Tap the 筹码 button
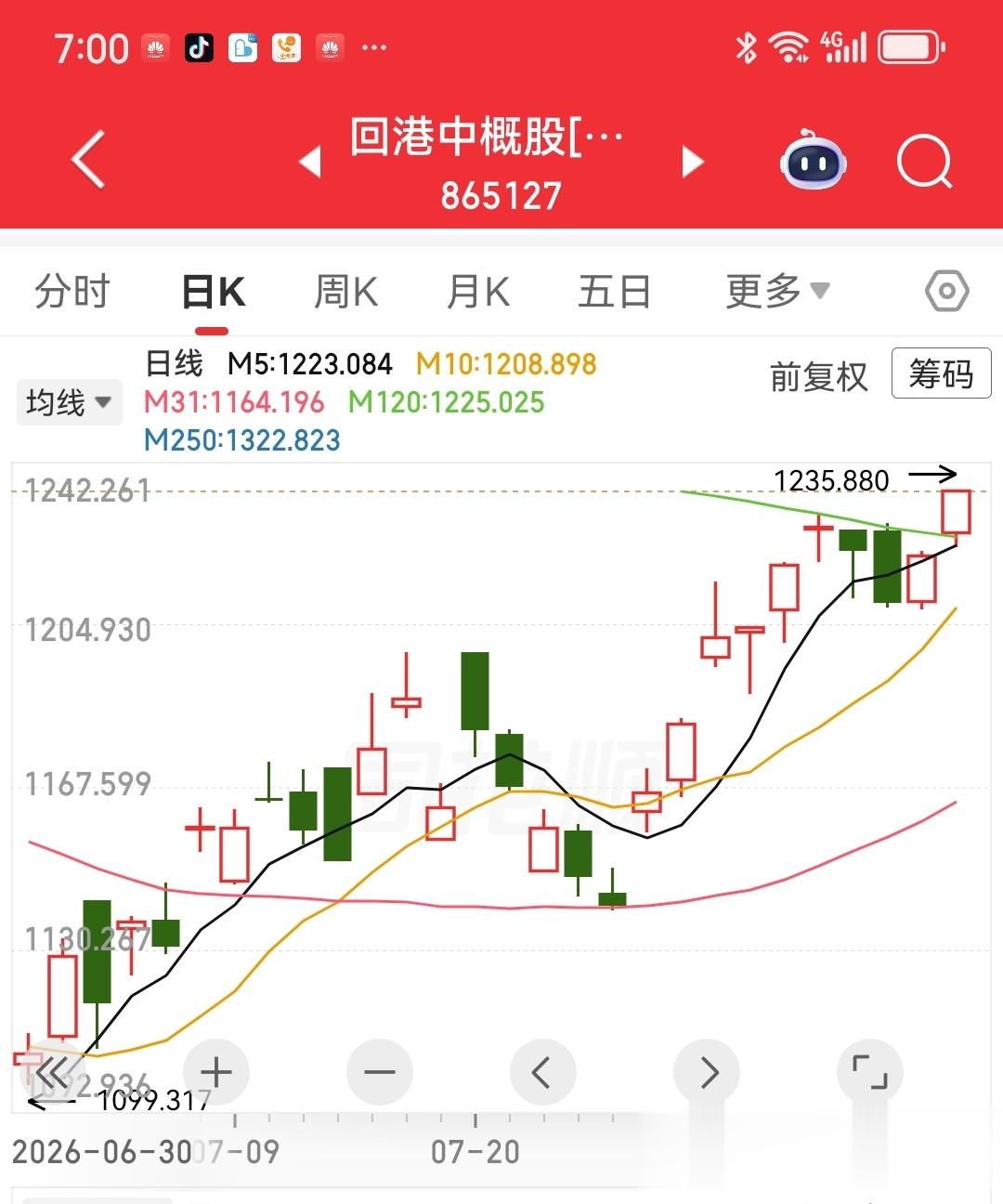 click(x=941, y=373)
